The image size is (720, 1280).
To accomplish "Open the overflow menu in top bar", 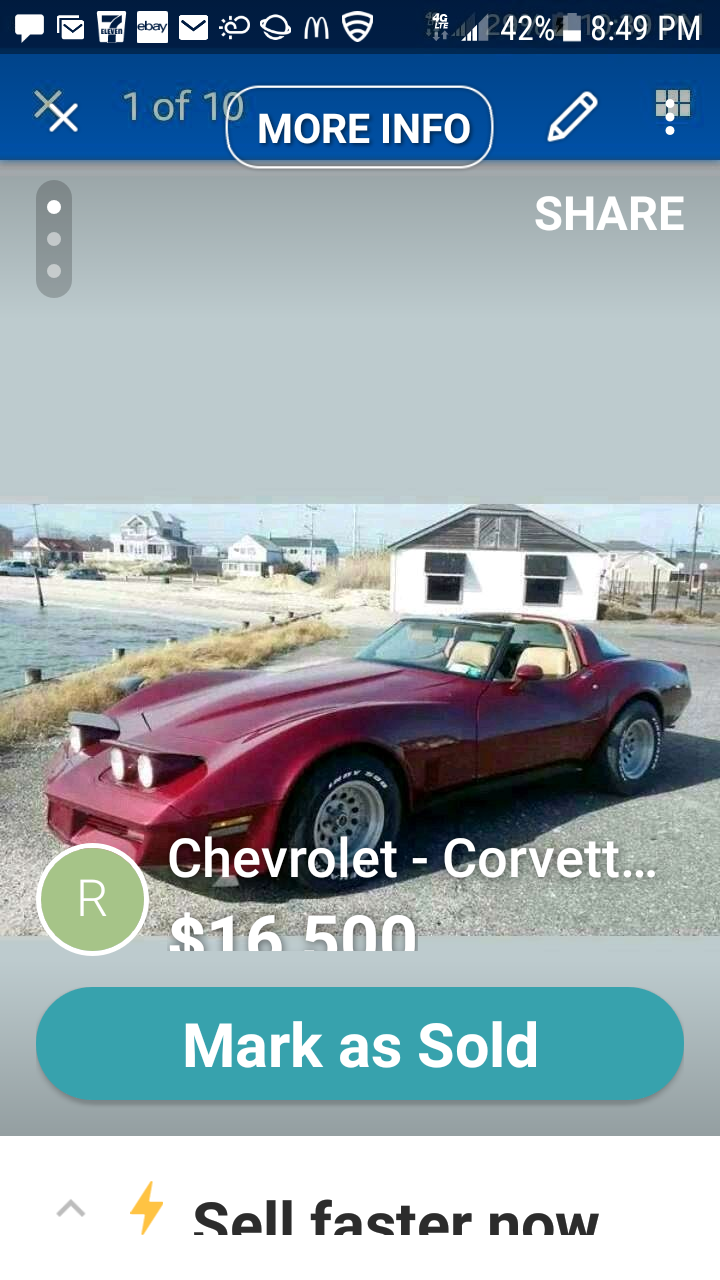I will click(672, 112).
